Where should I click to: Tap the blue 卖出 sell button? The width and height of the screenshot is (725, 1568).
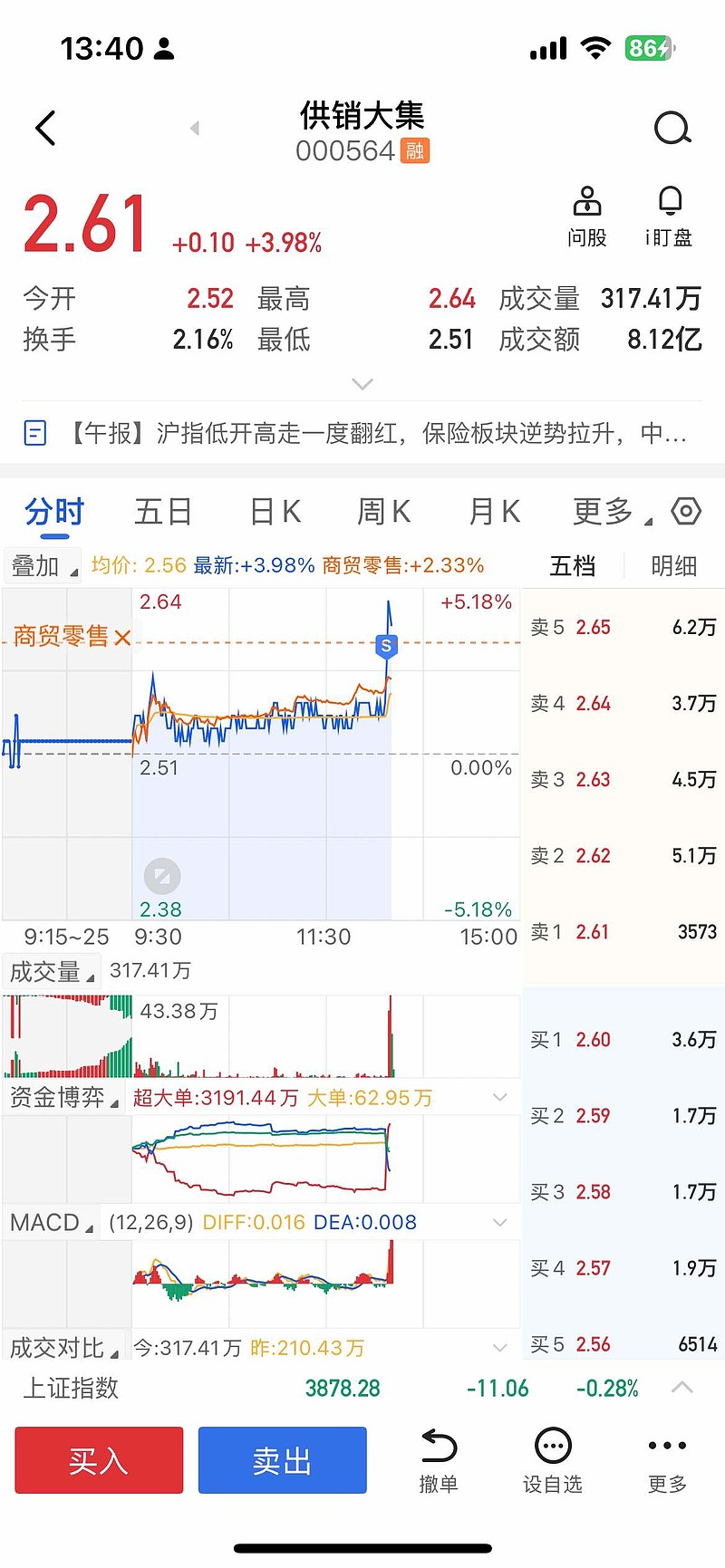click(x=282, y=1460)
